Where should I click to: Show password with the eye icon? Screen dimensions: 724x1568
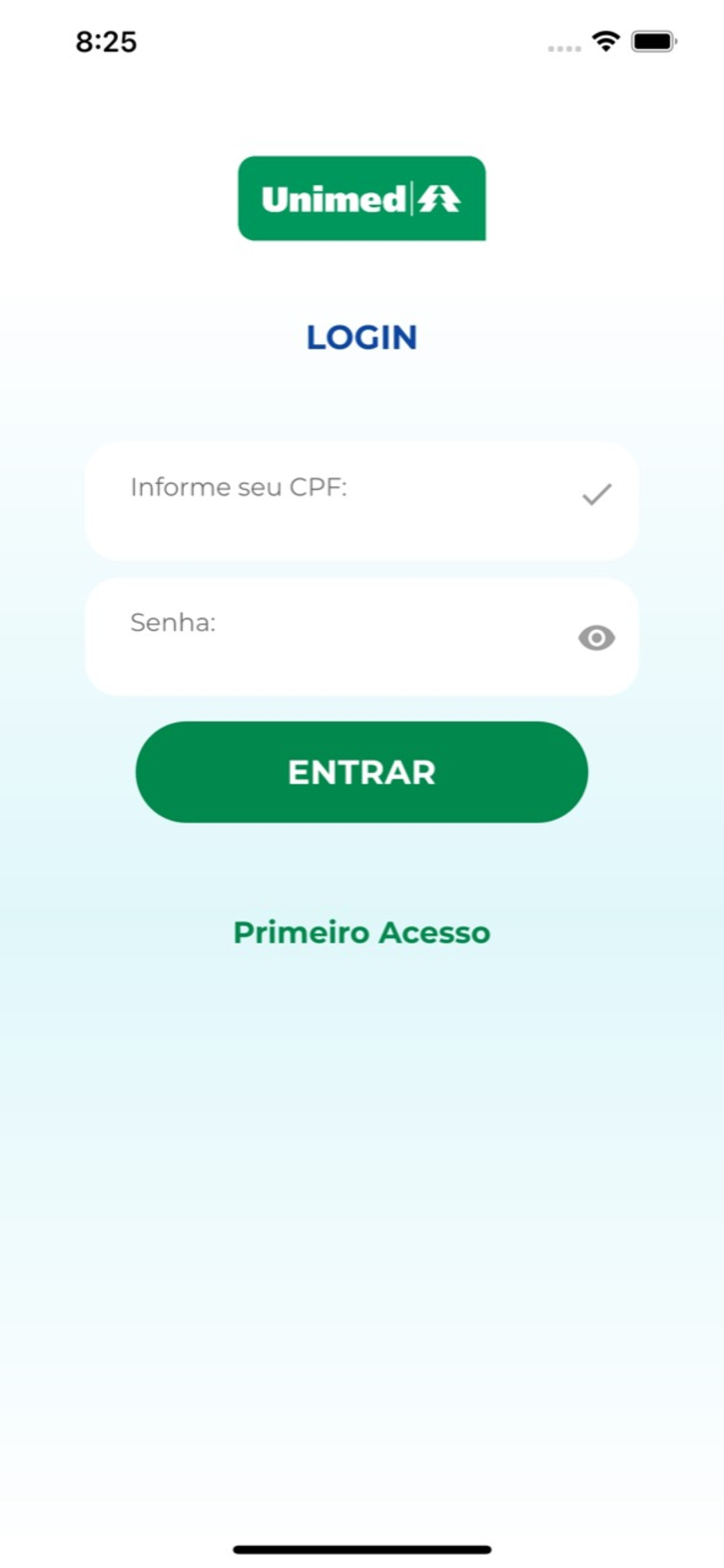coord(596,638)
